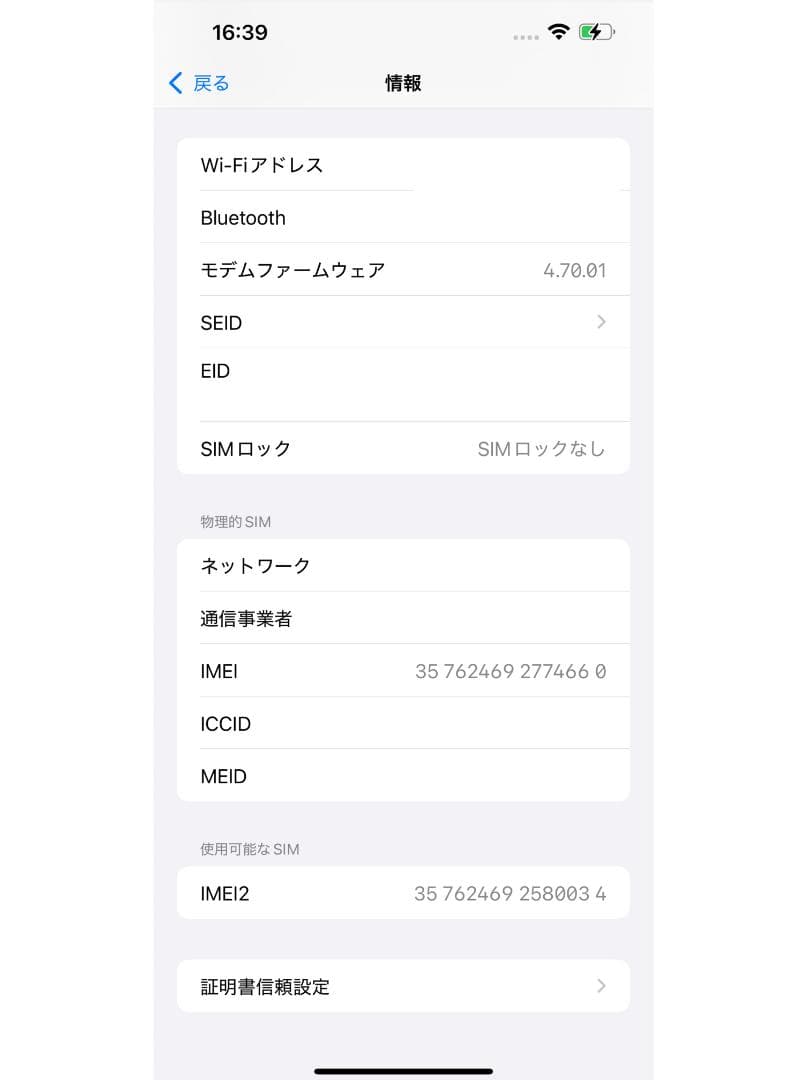Image resolution: width=810 pixels, height=1080 pixels.
Task: Tap 戻る to go back
Action: (x=205, y=83)
